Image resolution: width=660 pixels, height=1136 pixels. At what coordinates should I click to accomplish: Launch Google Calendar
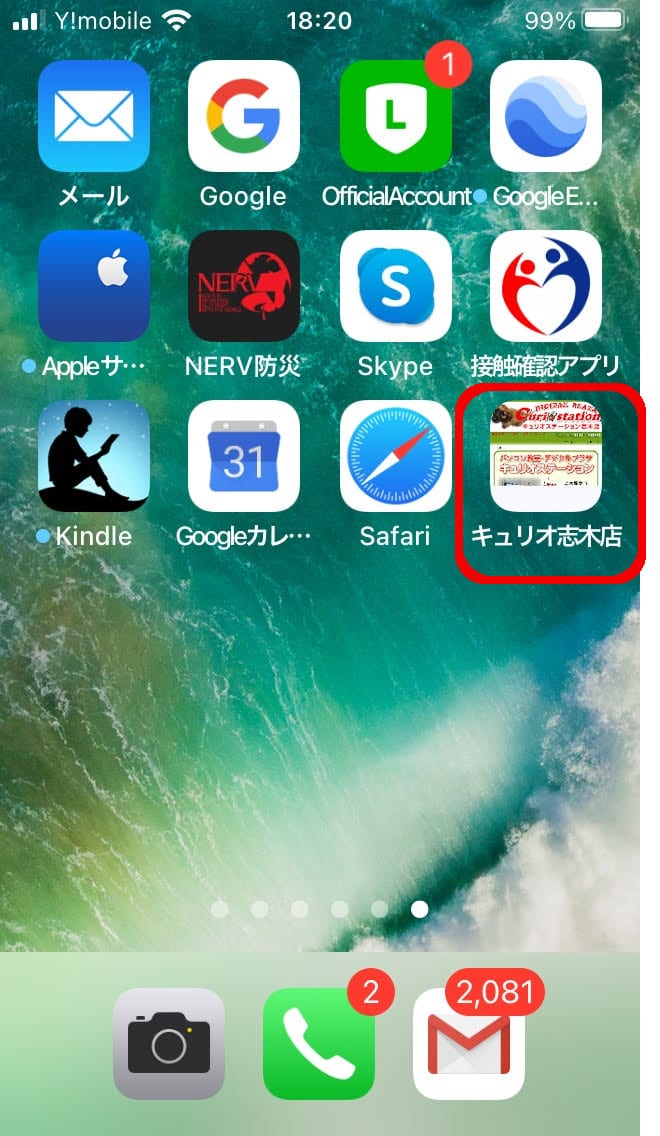[243, 456]
